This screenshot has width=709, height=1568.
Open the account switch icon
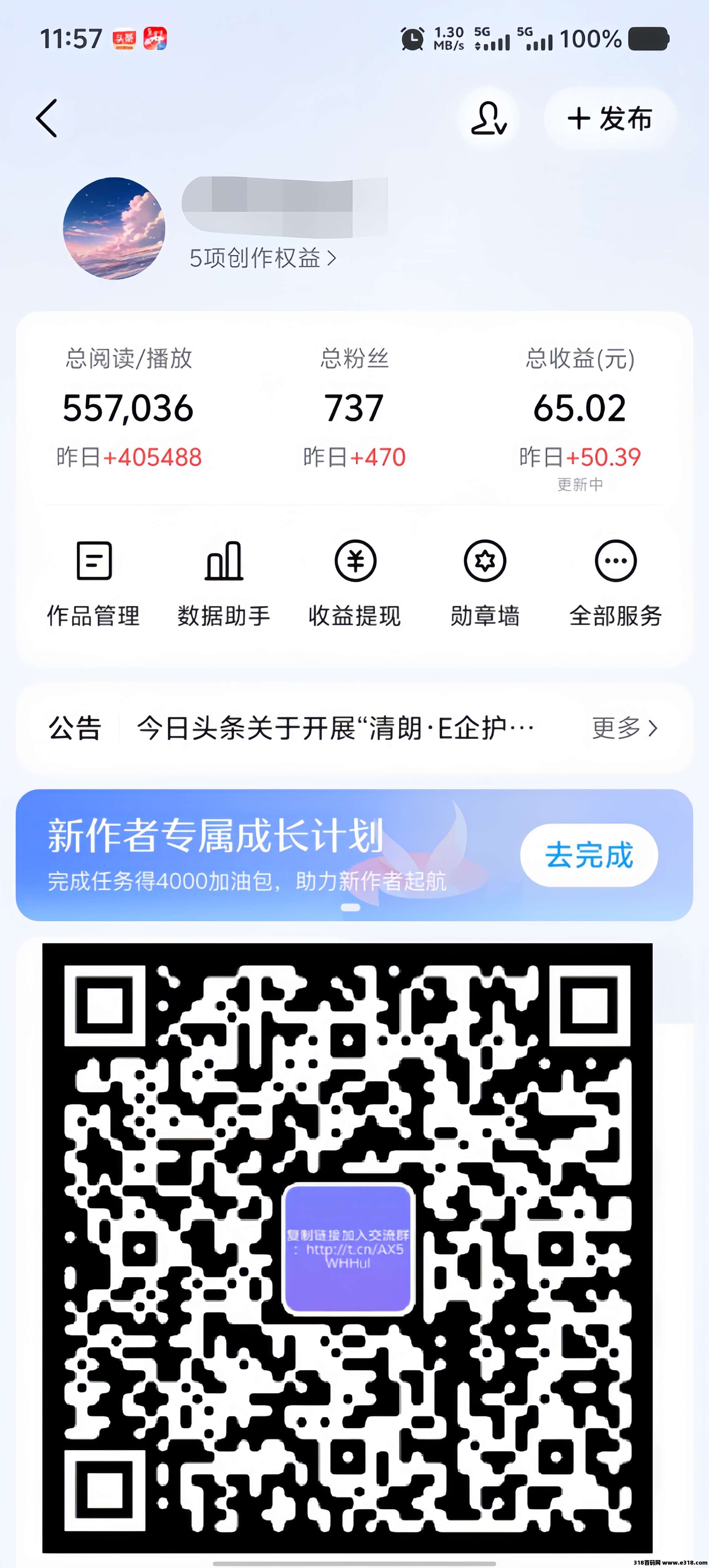click(488, 118)
